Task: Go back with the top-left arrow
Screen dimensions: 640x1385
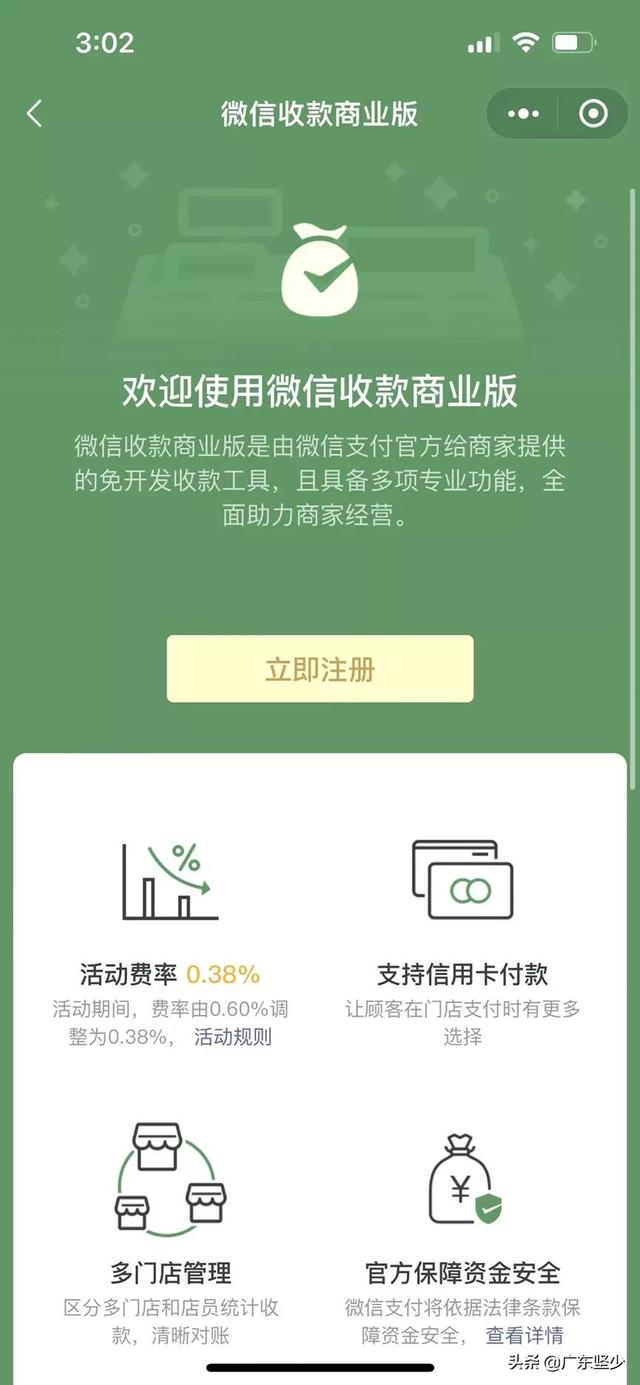Action: pyautogui.click(x=34, y=113)
